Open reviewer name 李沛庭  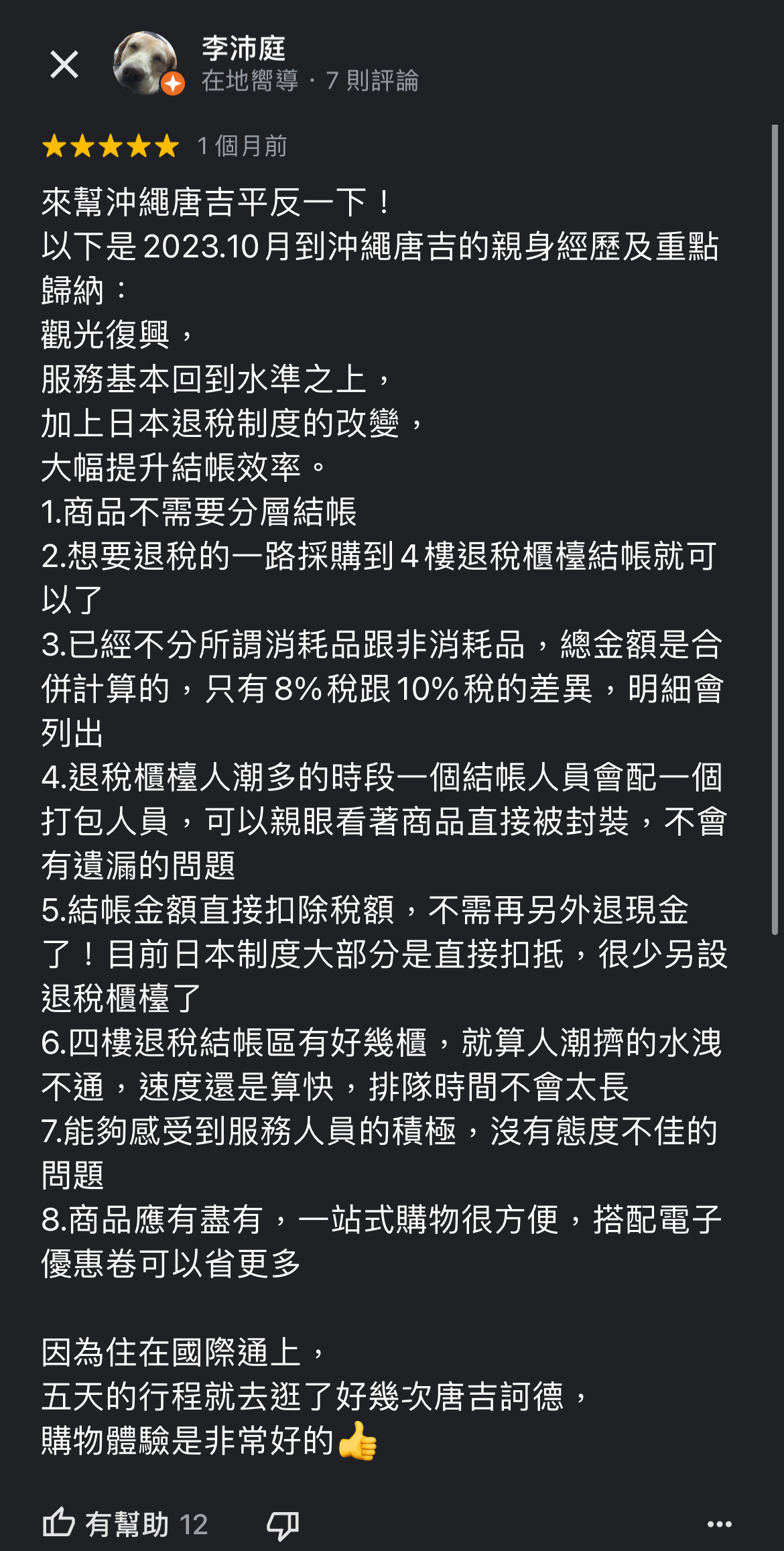click(x=244, y=49)
